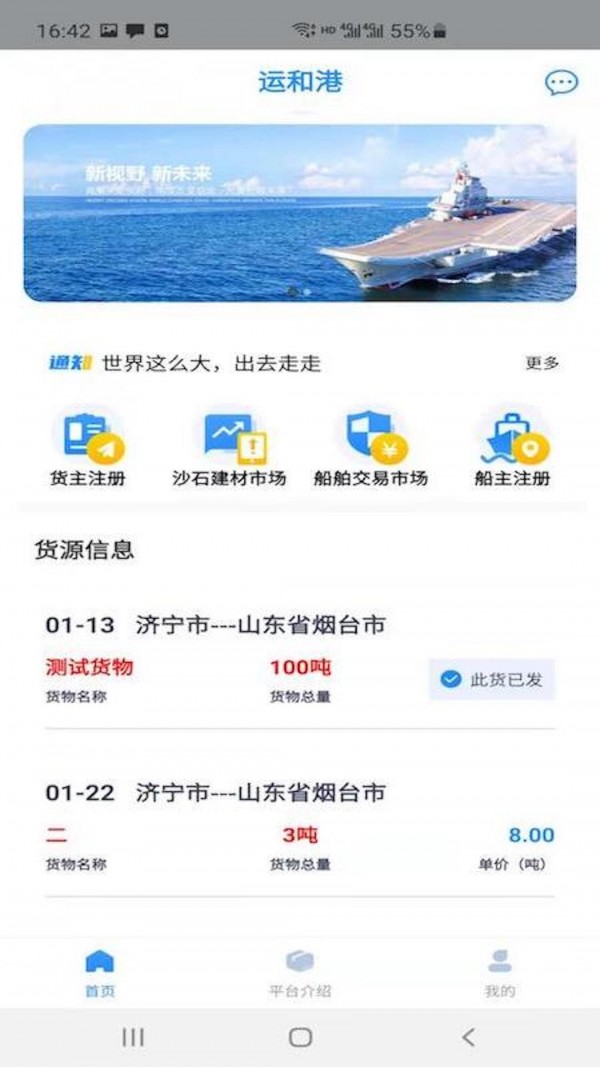This screenshot has width=600, height=1067.
Task: Switch to the 我的 tab
Action: 499,974
